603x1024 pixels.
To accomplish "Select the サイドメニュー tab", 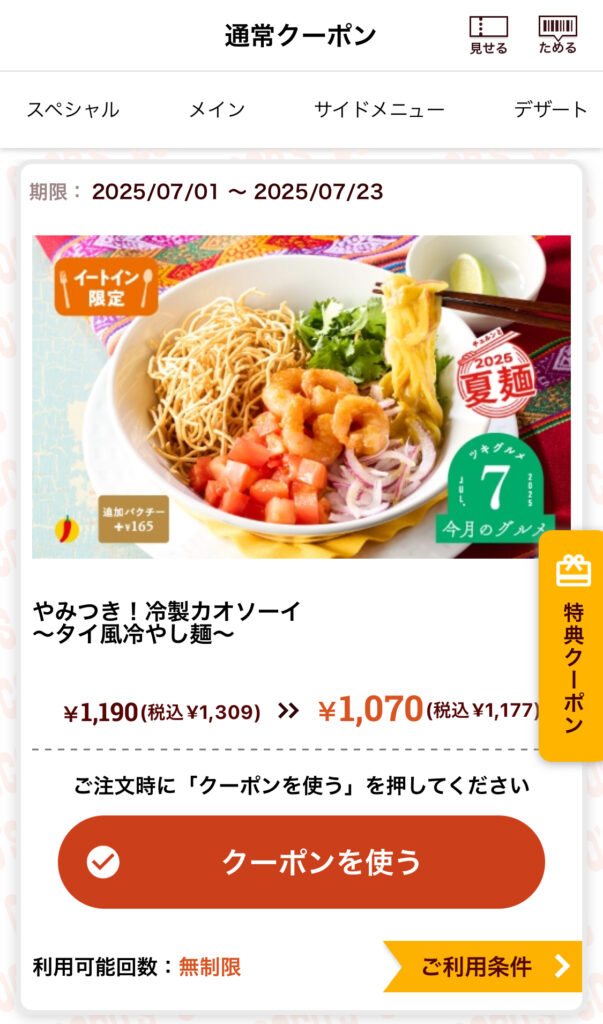I will pyautogui.click(x=379, y=110).
